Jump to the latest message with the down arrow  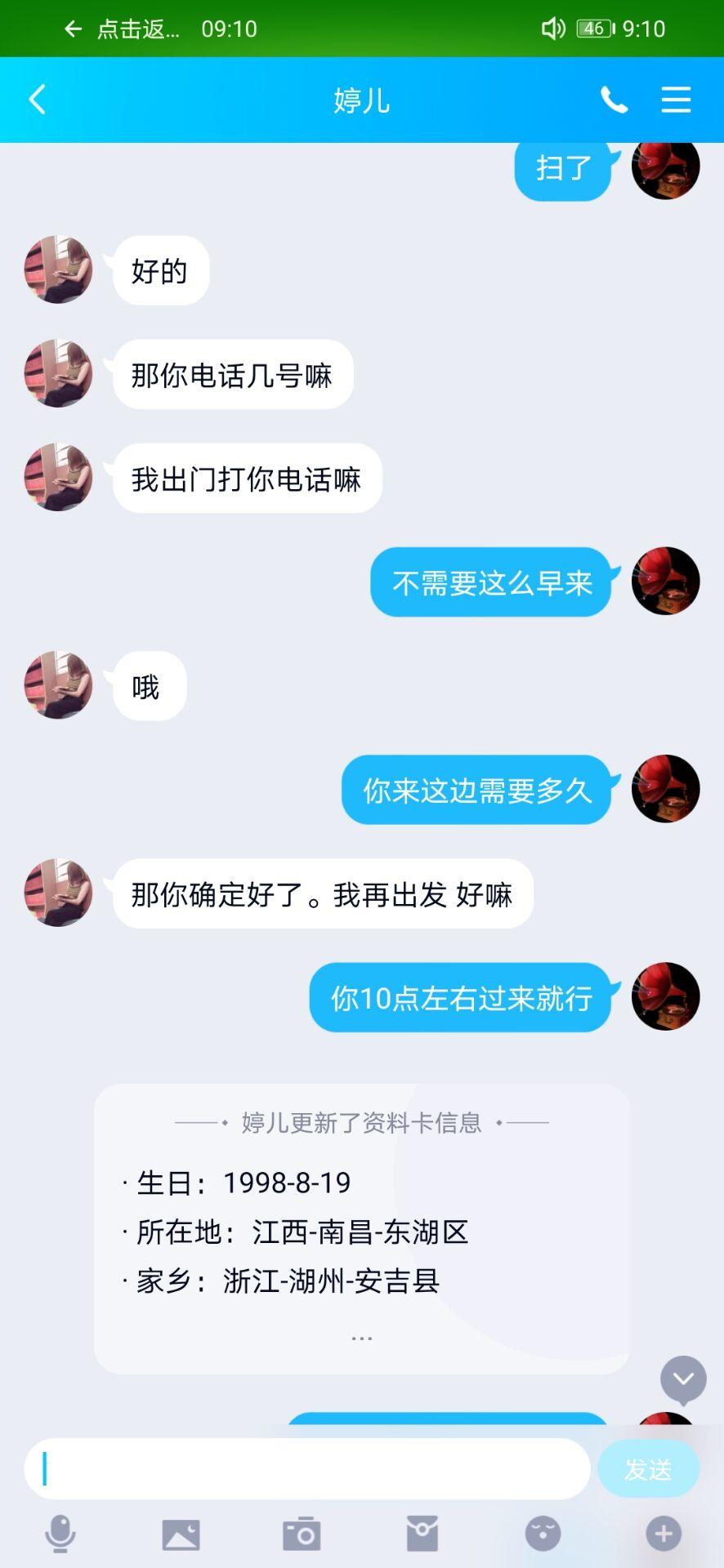click(683, 1379)
